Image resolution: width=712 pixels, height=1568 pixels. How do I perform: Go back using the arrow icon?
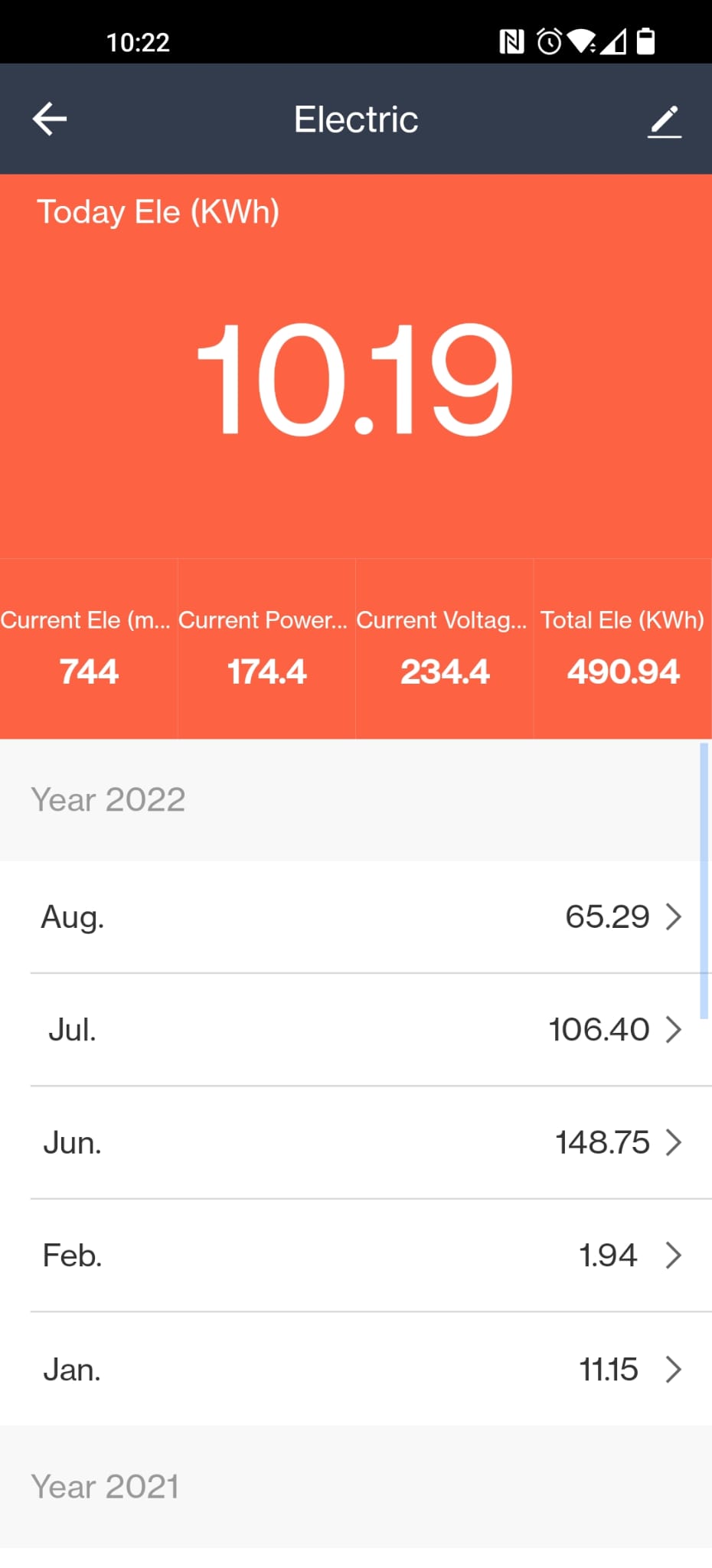click(x=50, y=119)
